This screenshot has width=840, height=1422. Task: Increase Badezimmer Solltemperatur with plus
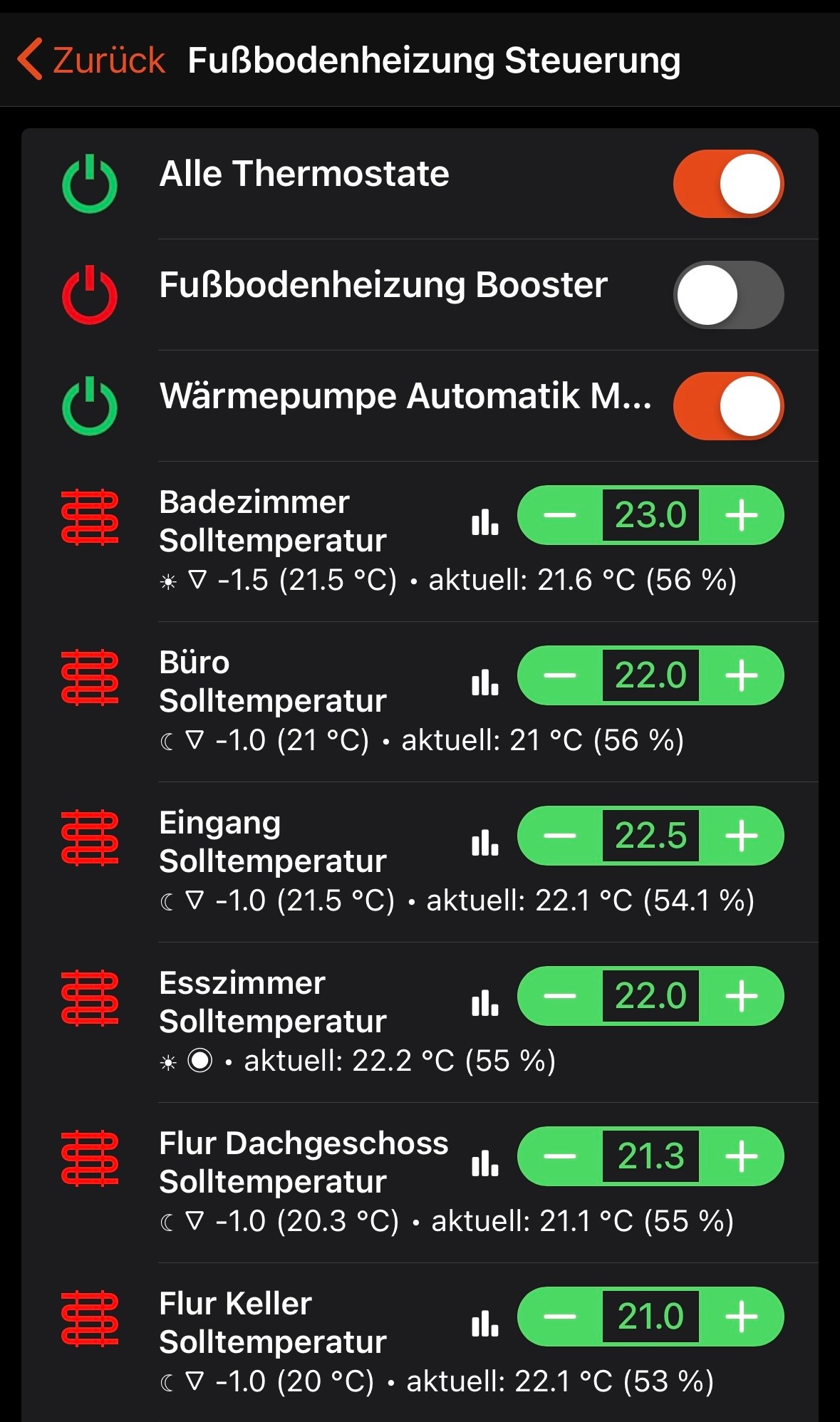[x=742, y=515]
